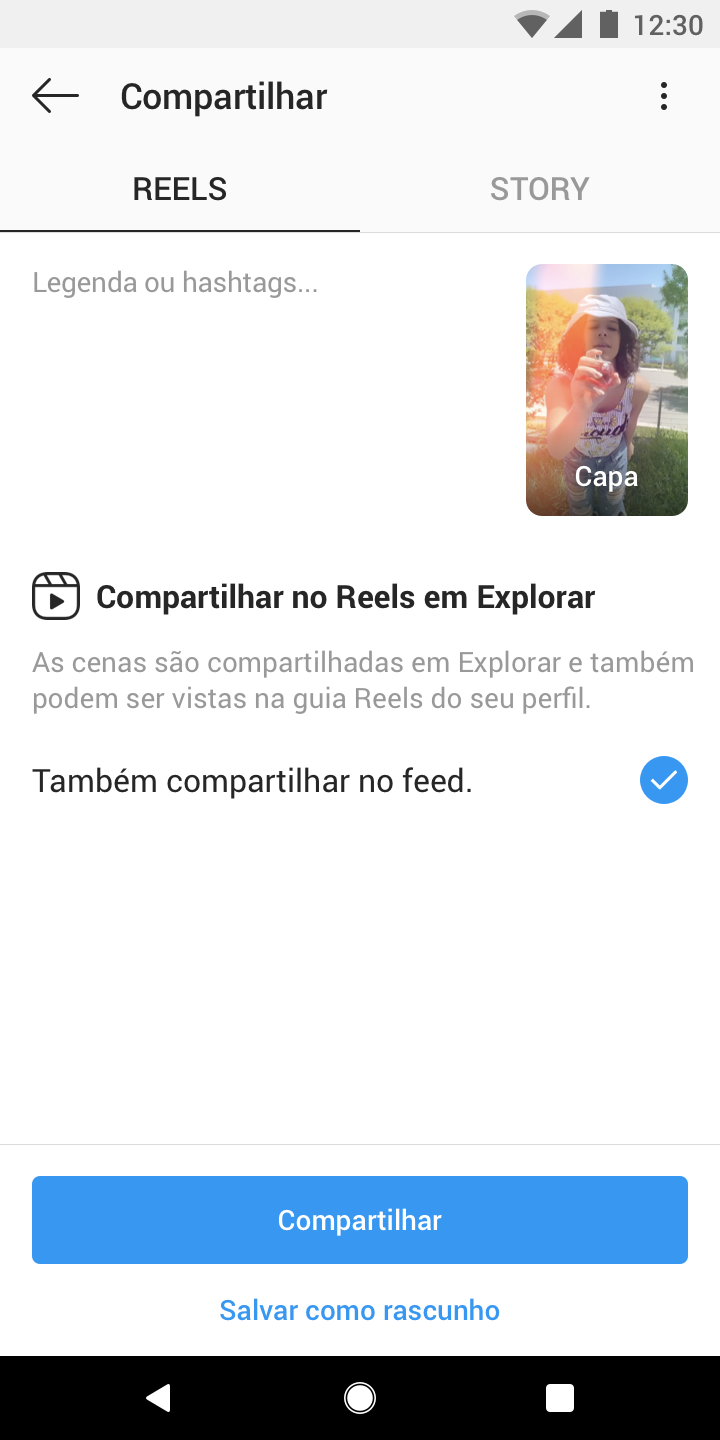Tap the blue Compartilhar button

tap(360, 1220)
